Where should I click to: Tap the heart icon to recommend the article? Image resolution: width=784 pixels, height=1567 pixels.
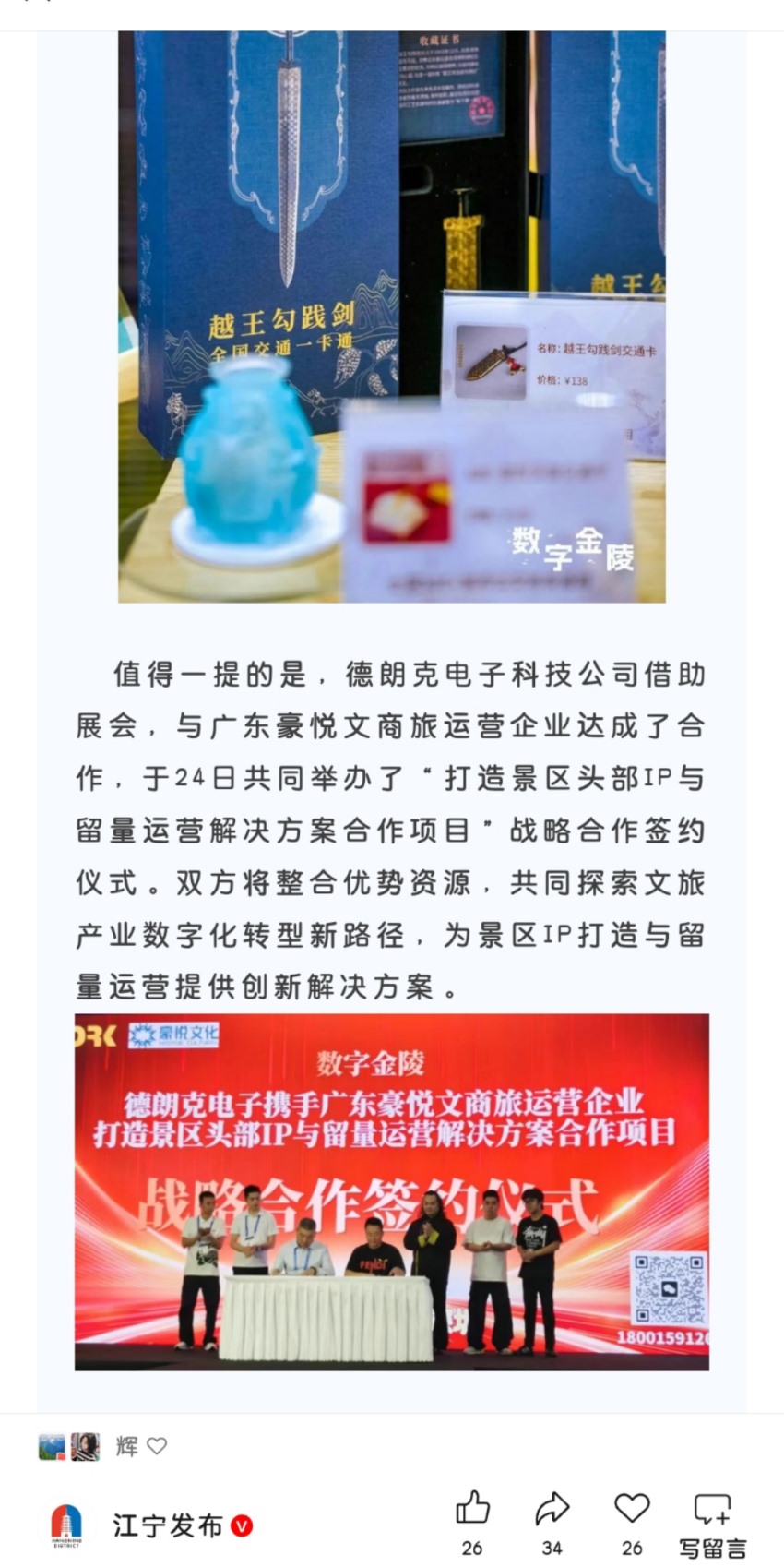pyautogui.click(x=632, y=1509)
